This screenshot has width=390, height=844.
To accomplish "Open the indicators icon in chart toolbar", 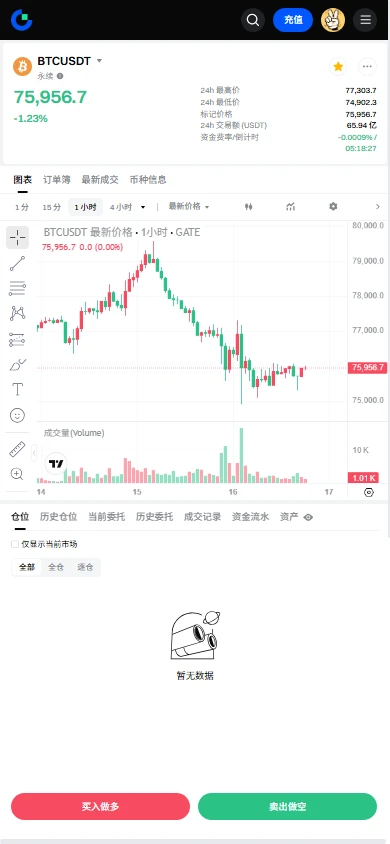I will coord(291,207).
